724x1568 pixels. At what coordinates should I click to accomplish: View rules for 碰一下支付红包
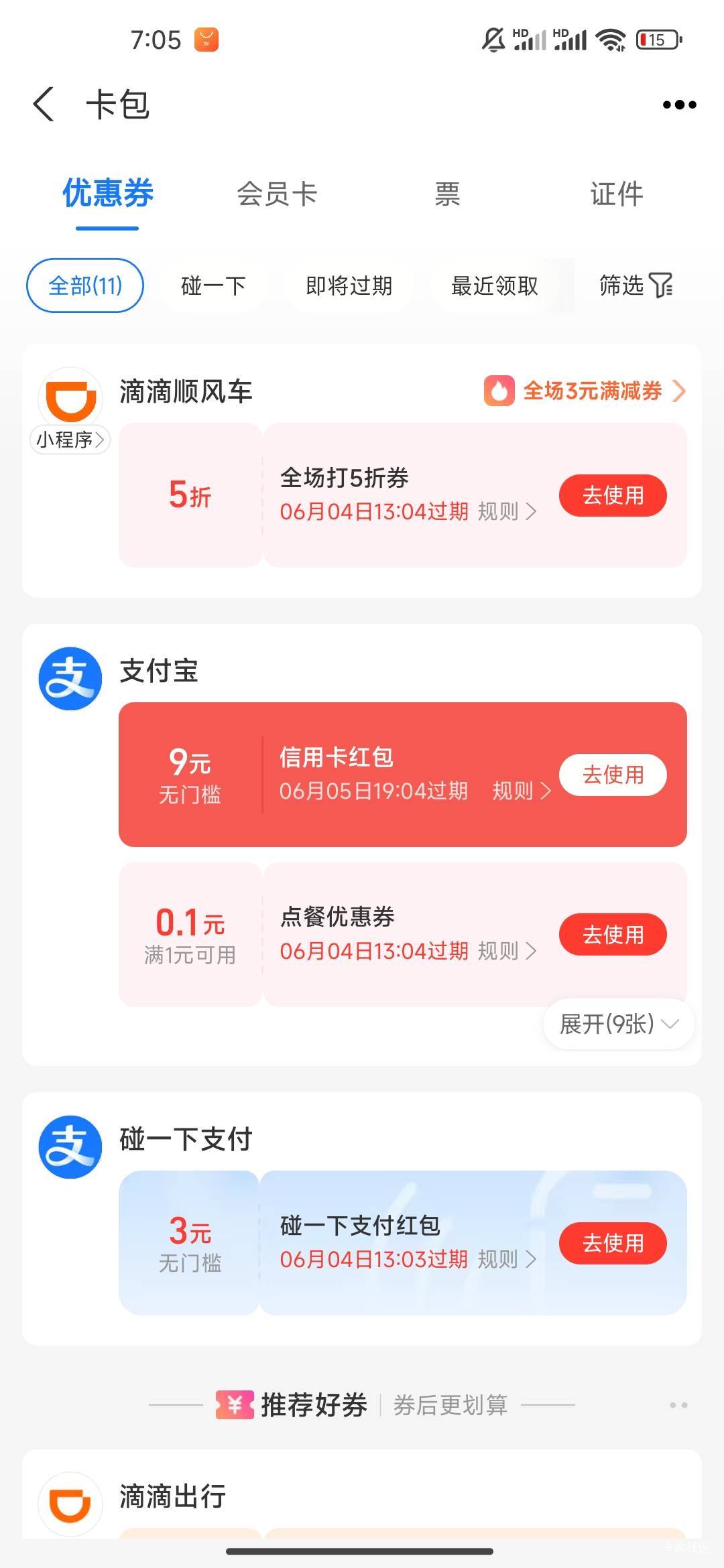pyautogui.click(x=507, y=1259)
